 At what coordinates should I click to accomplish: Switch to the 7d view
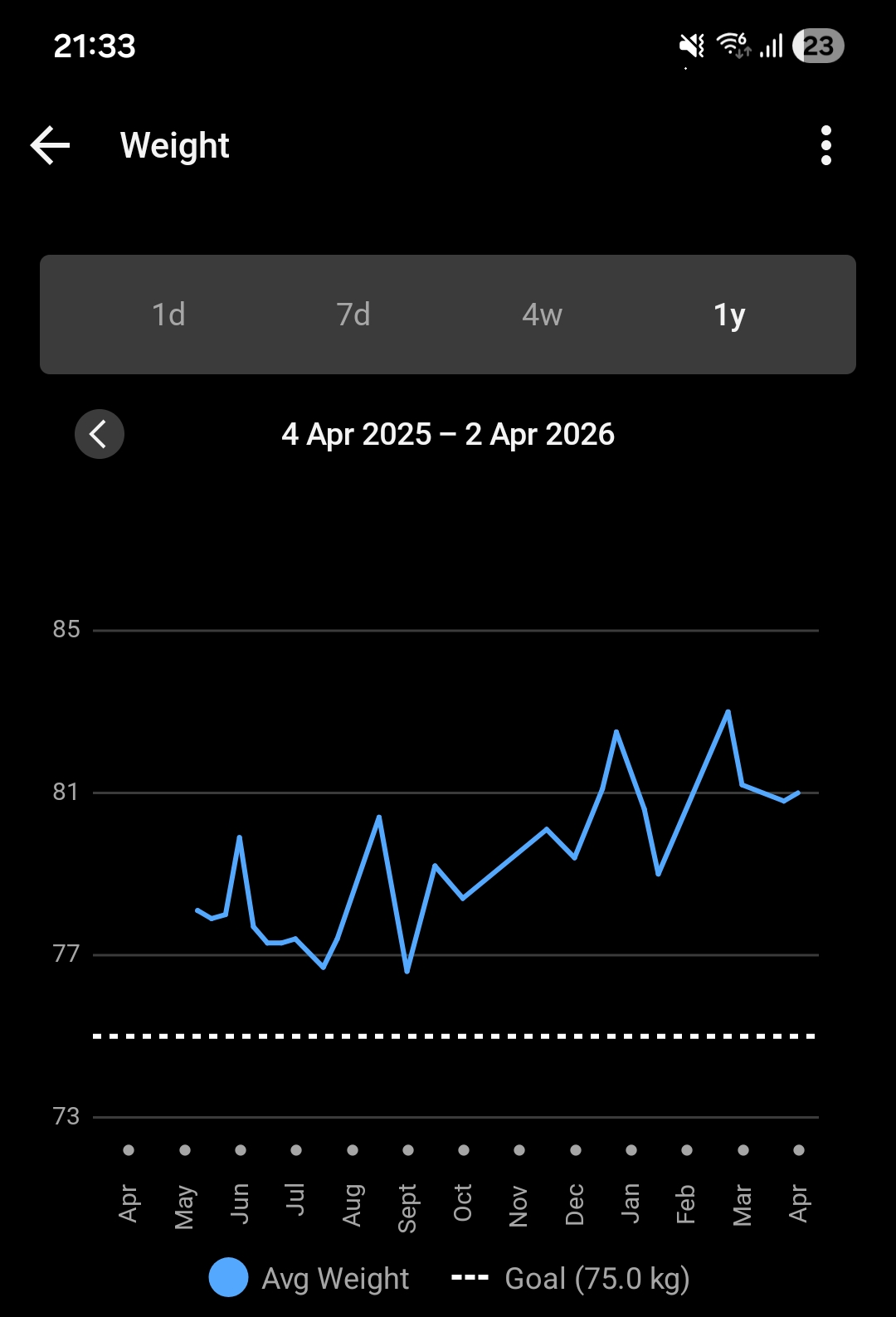coord(353,315)
